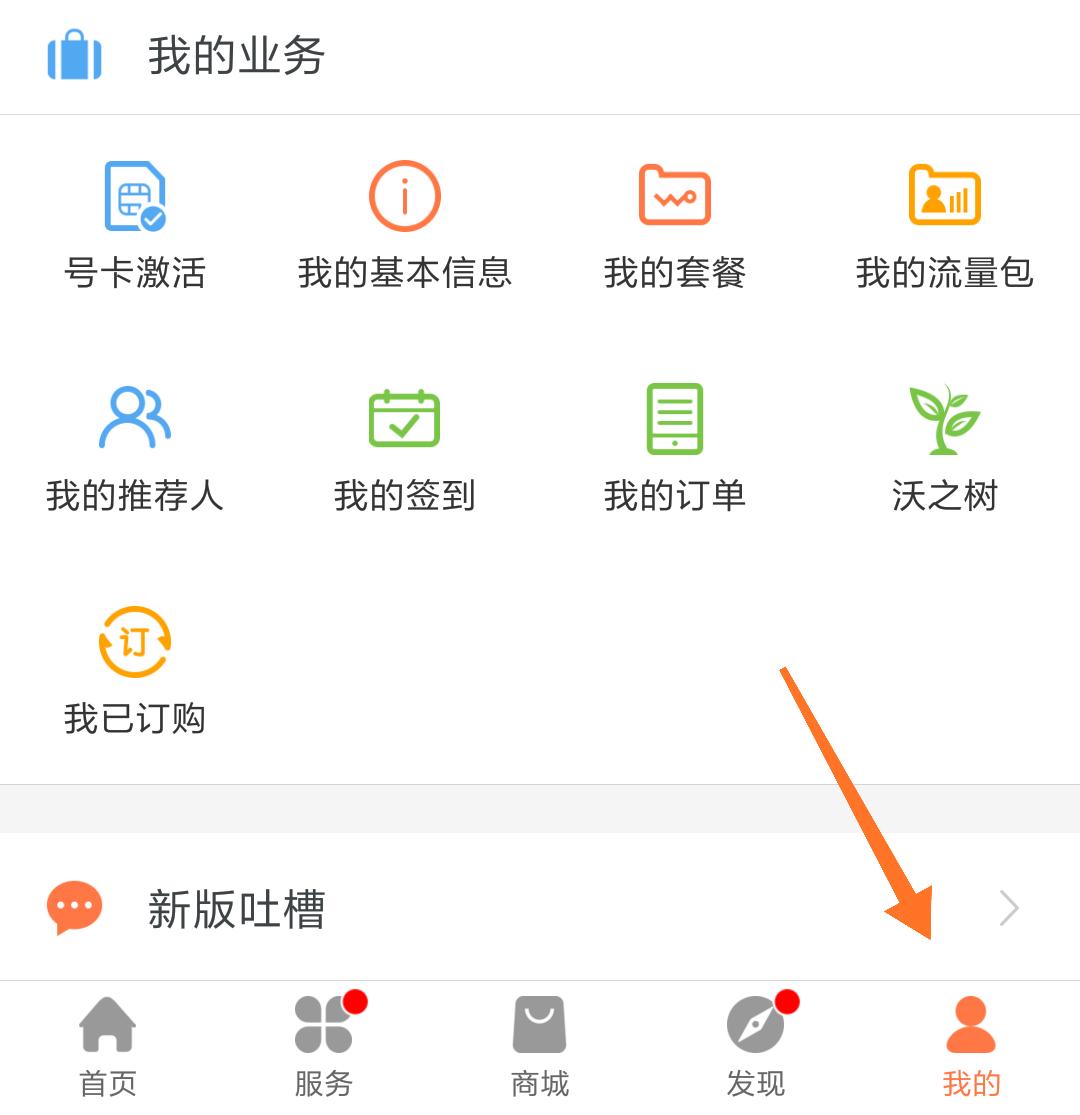The width and height of the screenshot is (1080, 1115).
Task: Switch to the 首页 home tab
Action: point(107,1040)
